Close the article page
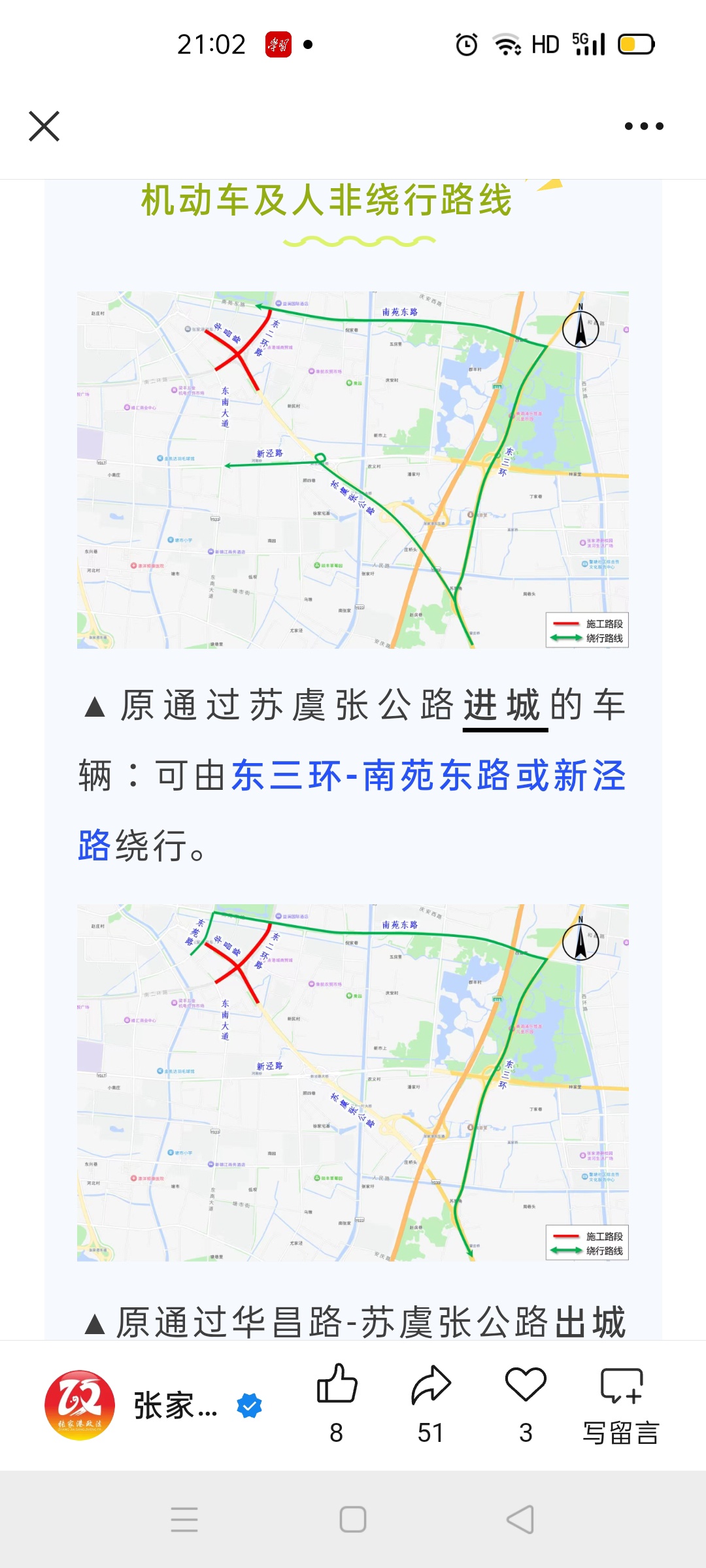The width and height of the screenshot is (706, 1568). tap(44, 126)
